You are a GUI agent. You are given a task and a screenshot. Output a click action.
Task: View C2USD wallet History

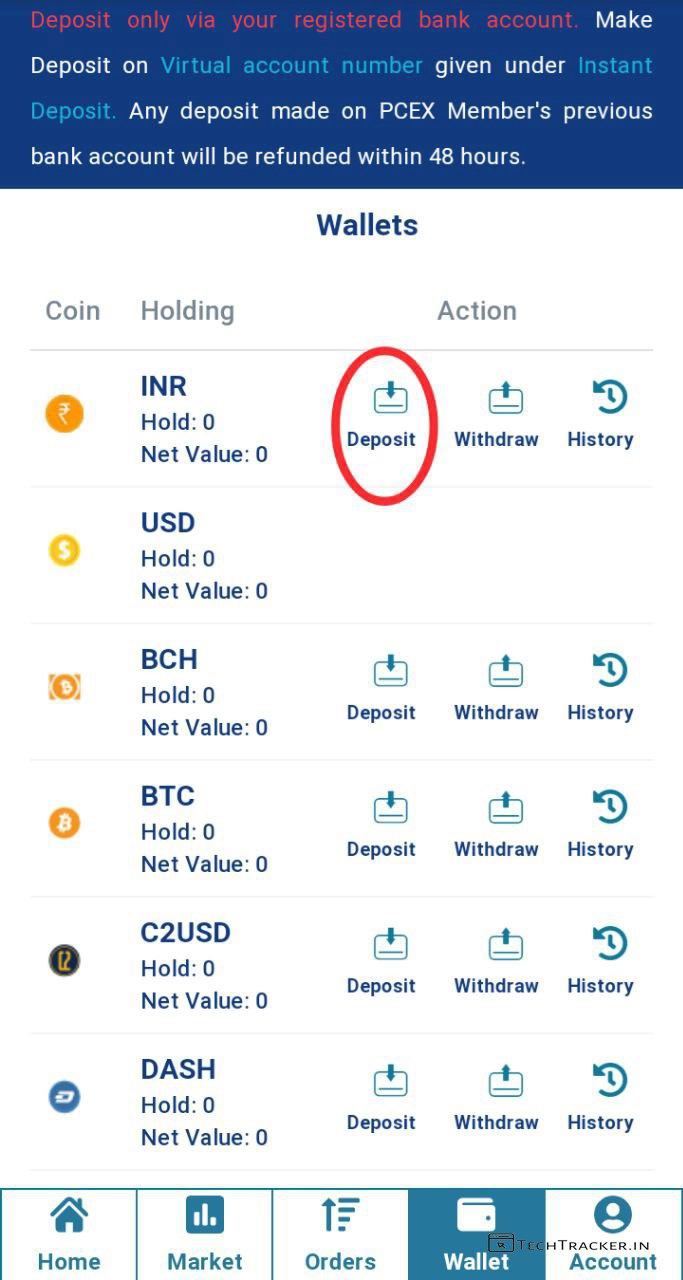(600, 961)
